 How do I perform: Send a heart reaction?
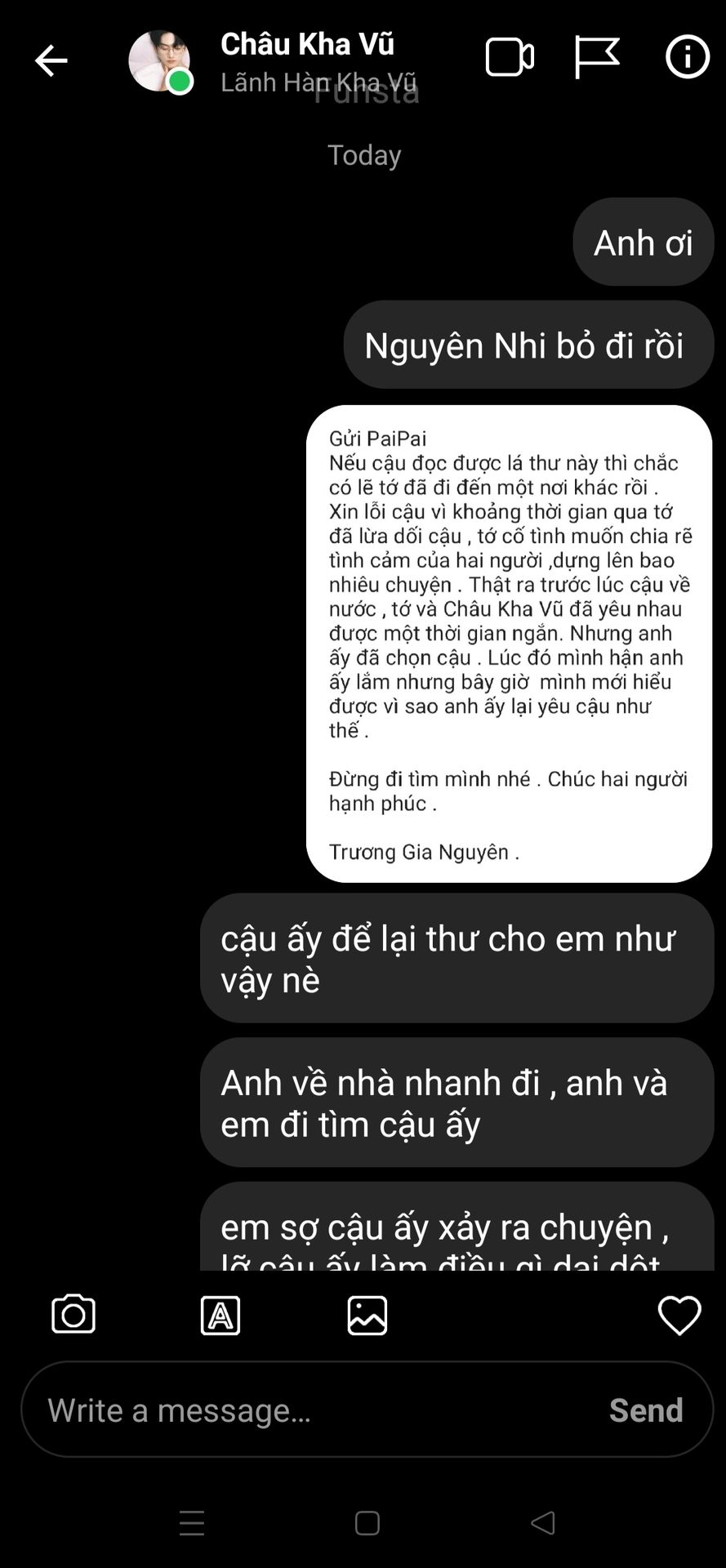tap(679, 1316)
